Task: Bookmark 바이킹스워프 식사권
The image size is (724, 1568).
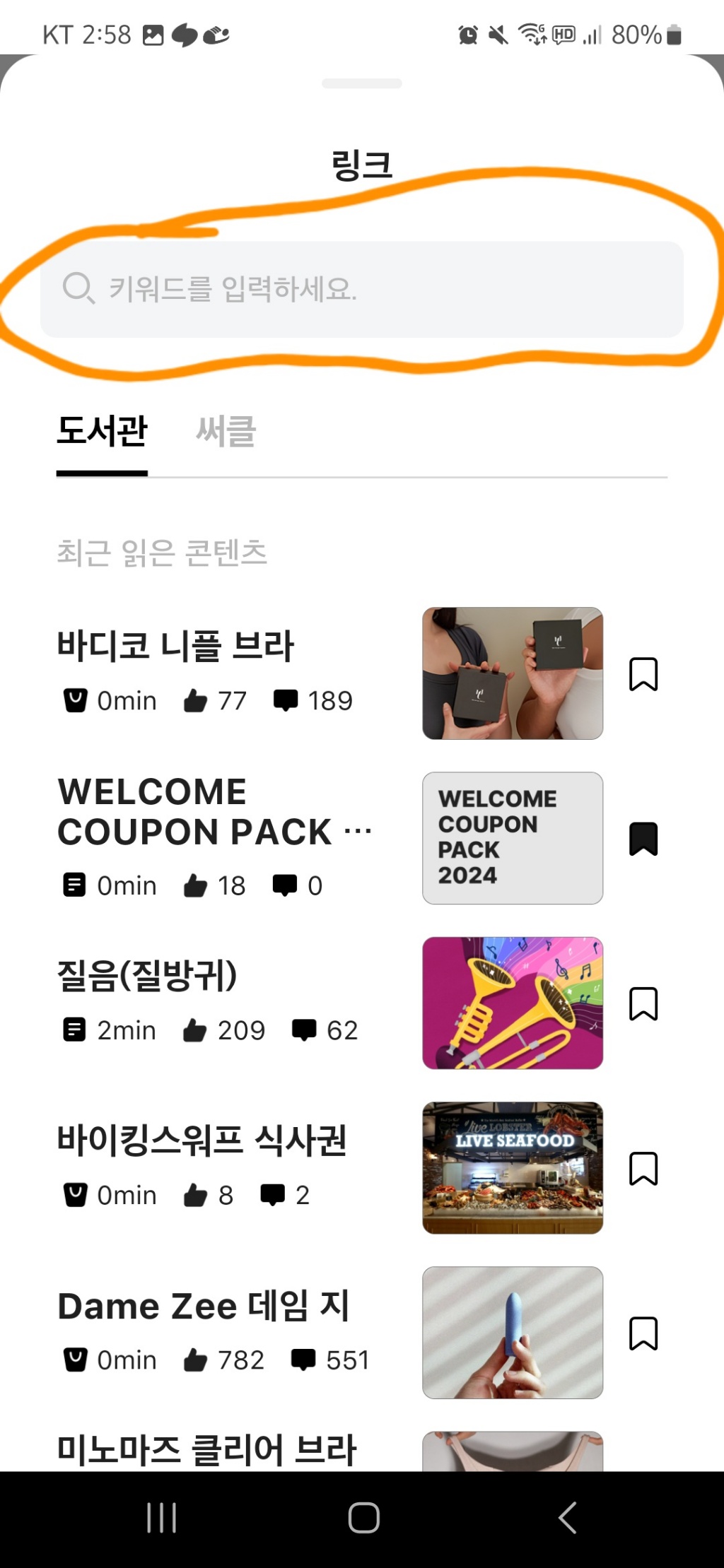Action: click(643, 1169)
